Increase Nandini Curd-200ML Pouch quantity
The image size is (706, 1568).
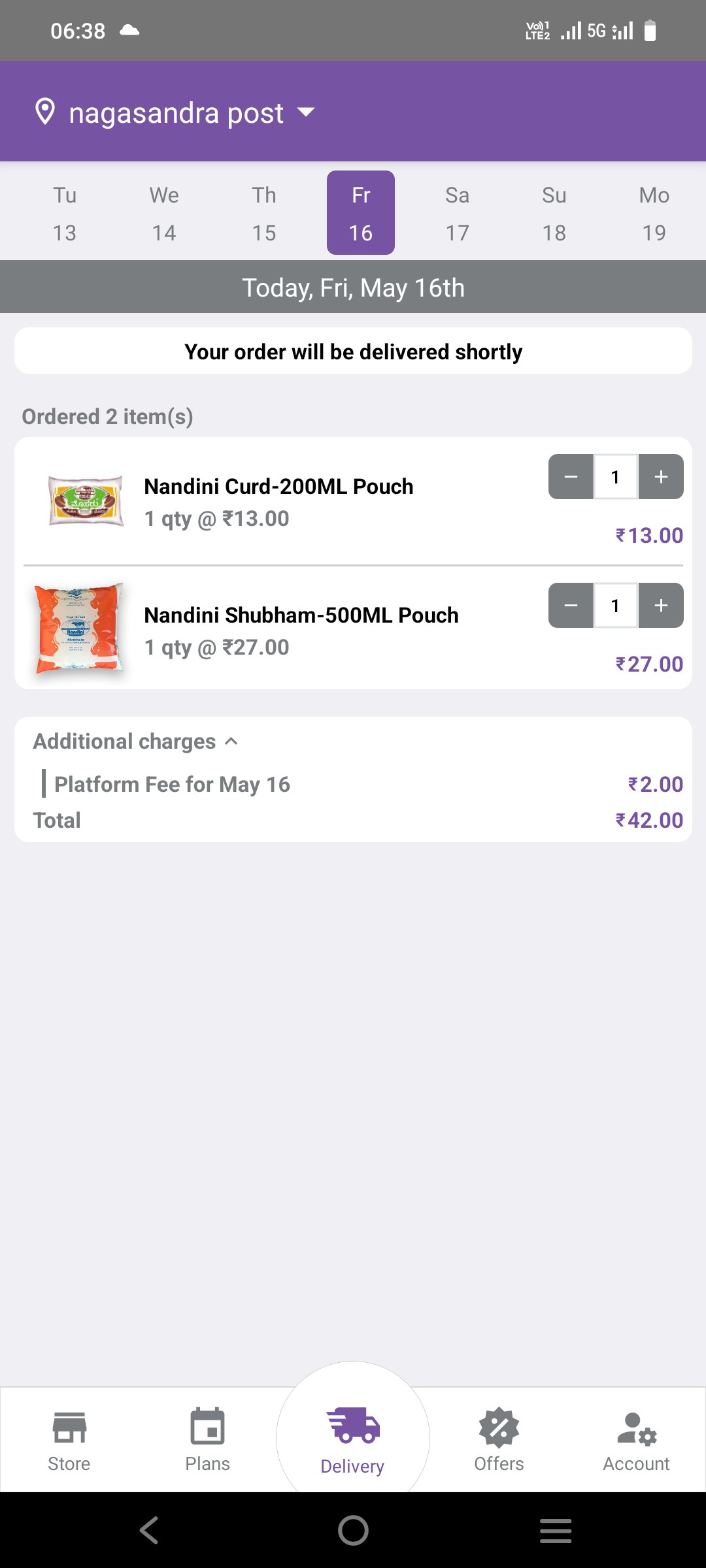point(661,477)
